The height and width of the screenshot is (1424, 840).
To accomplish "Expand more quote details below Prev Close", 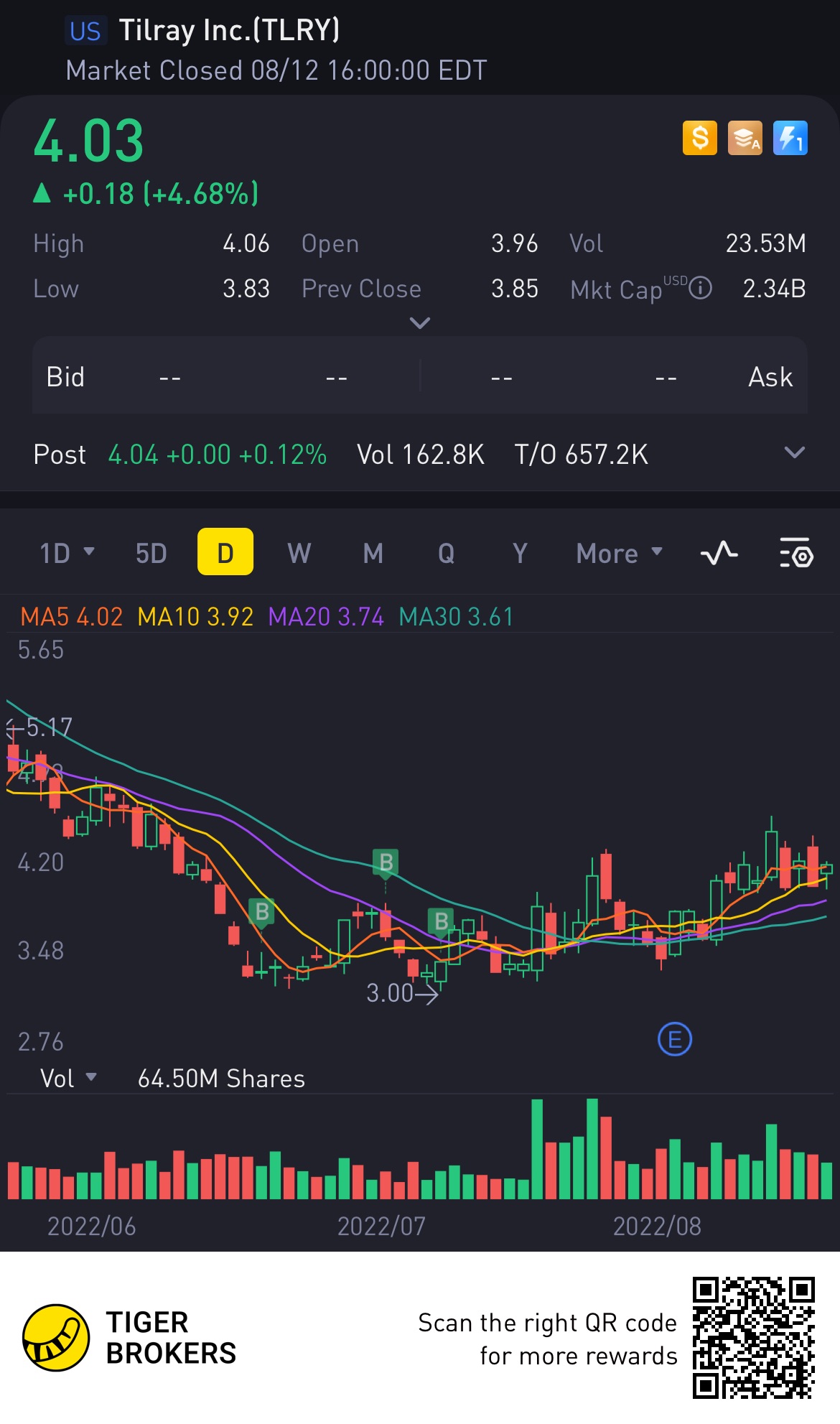I will tap(419, 323).
